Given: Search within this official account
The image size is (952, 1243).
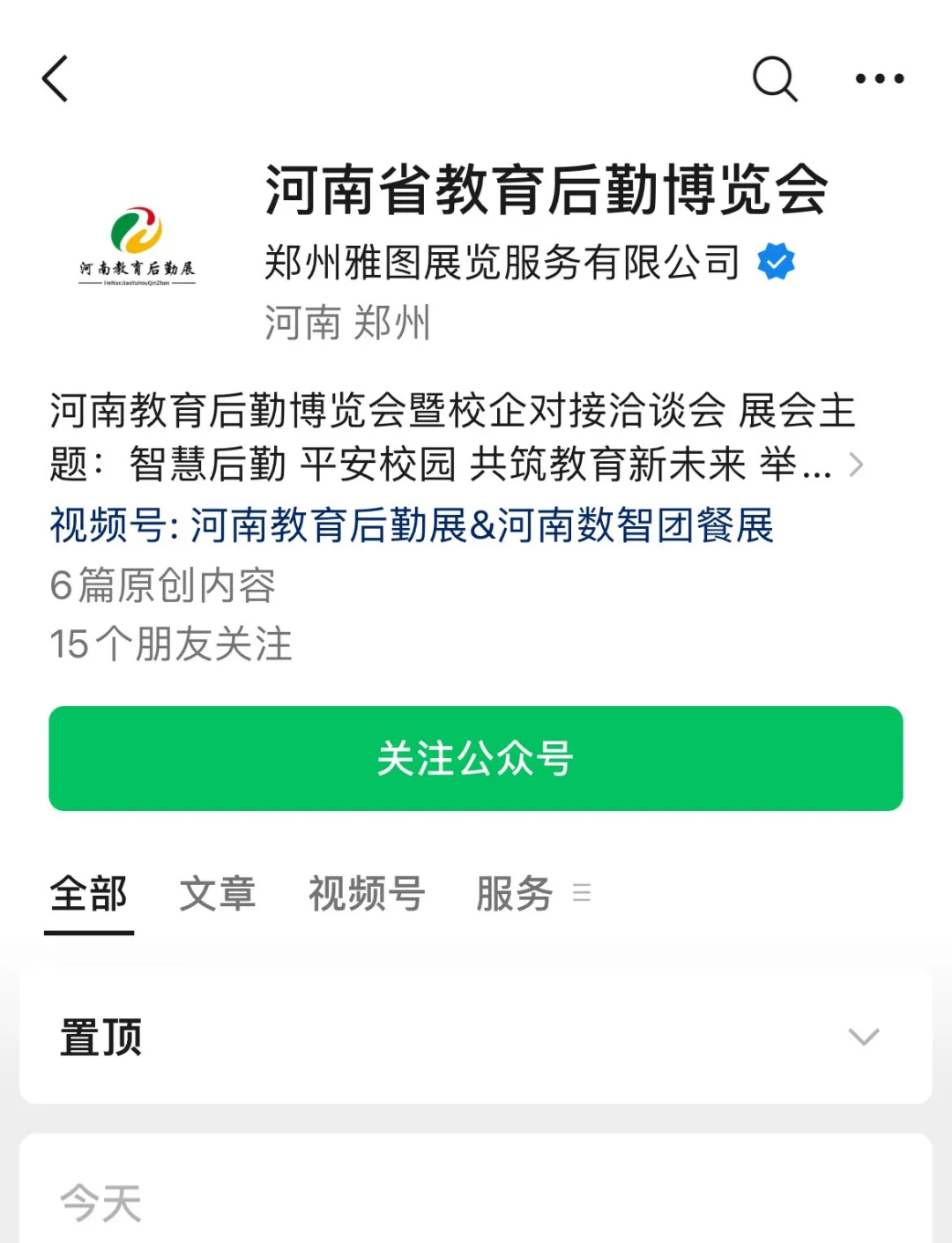Looking at the screenshot, I should (x=775, y=78).
